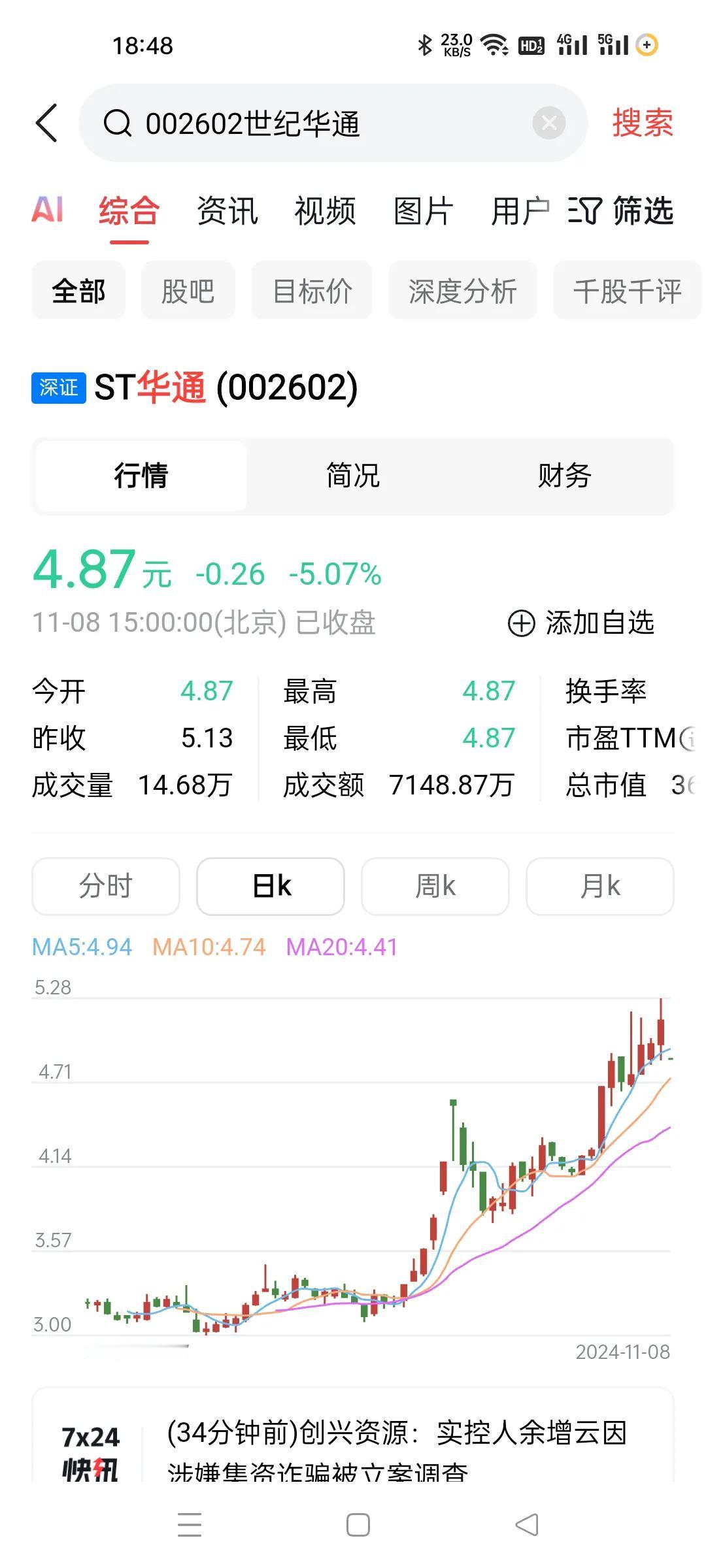Switch to the 简况 segment
The height and width of the screenshot is (1568, 706).
coord(353,475)
